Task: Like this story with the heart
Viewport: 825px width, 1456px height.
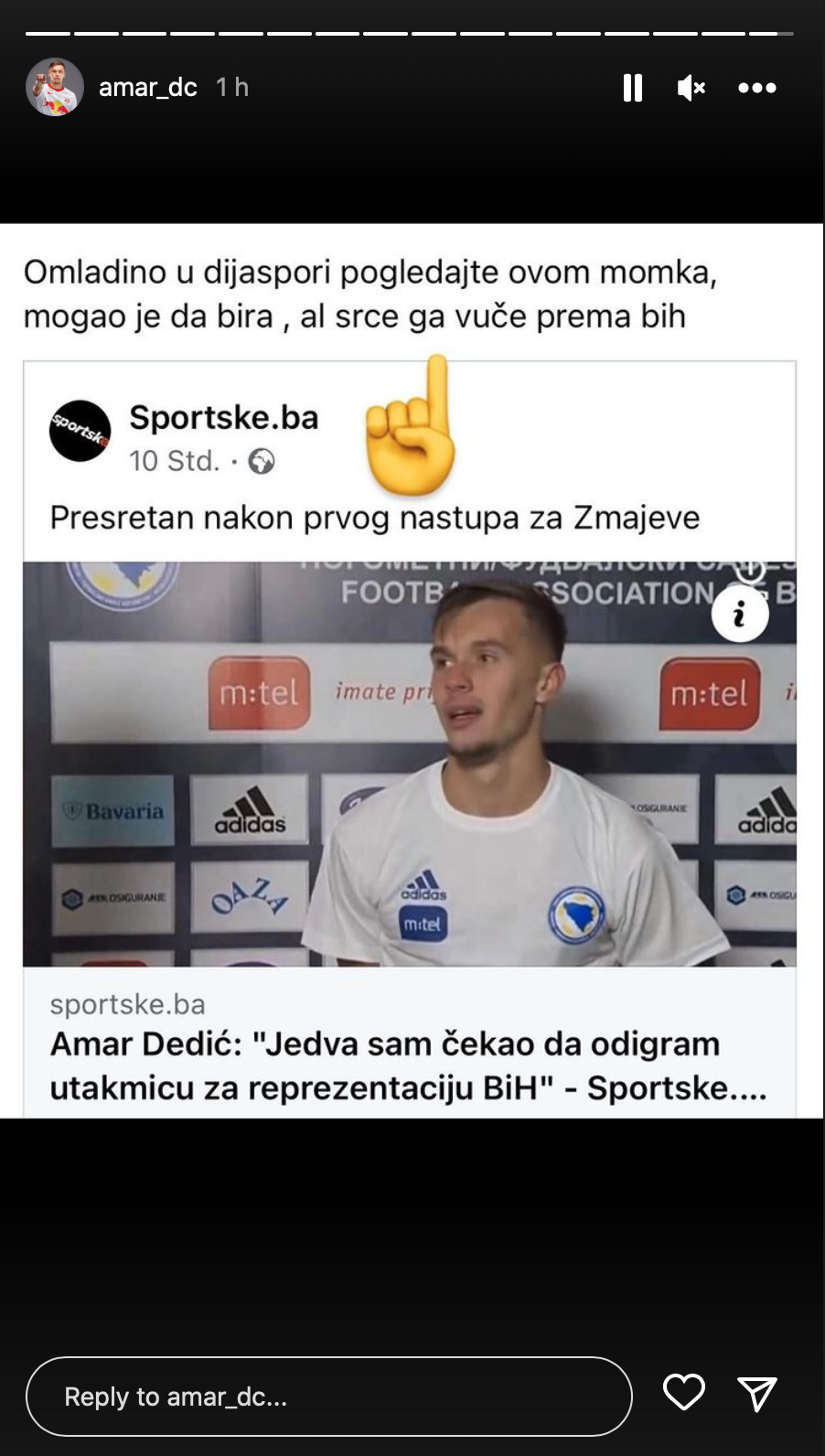Action: click(x=684, y=1393)
